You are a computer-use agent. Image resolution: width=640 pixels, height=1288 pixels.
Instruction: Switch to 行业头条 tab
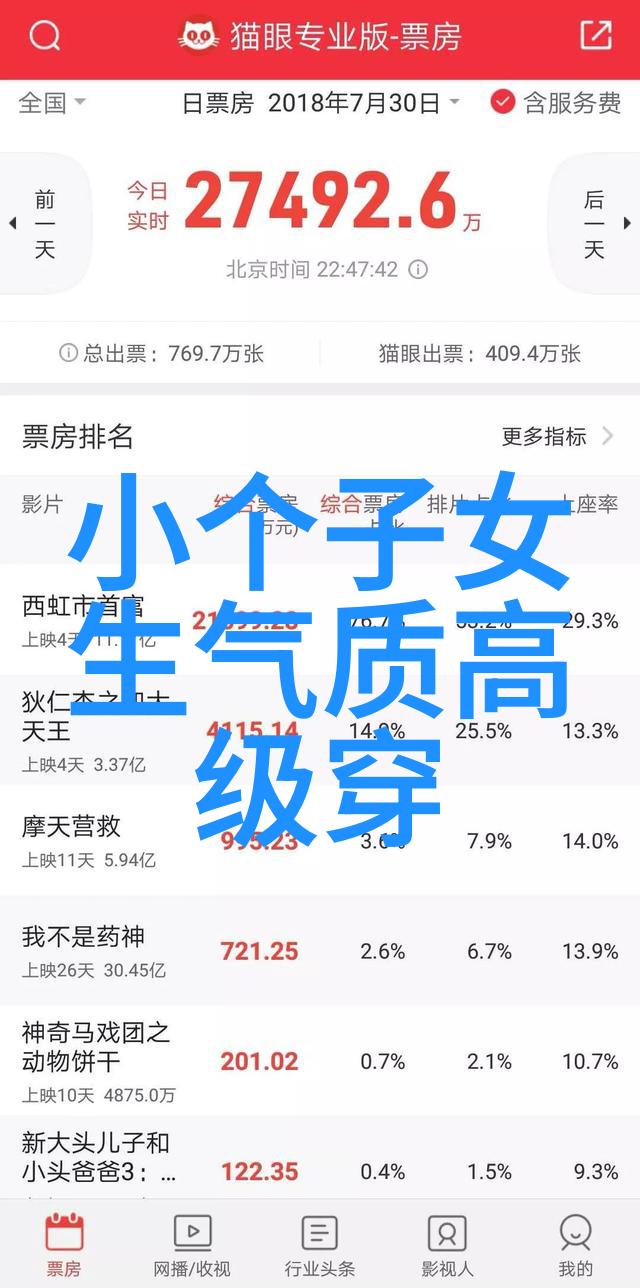(x=320, y=1244)
